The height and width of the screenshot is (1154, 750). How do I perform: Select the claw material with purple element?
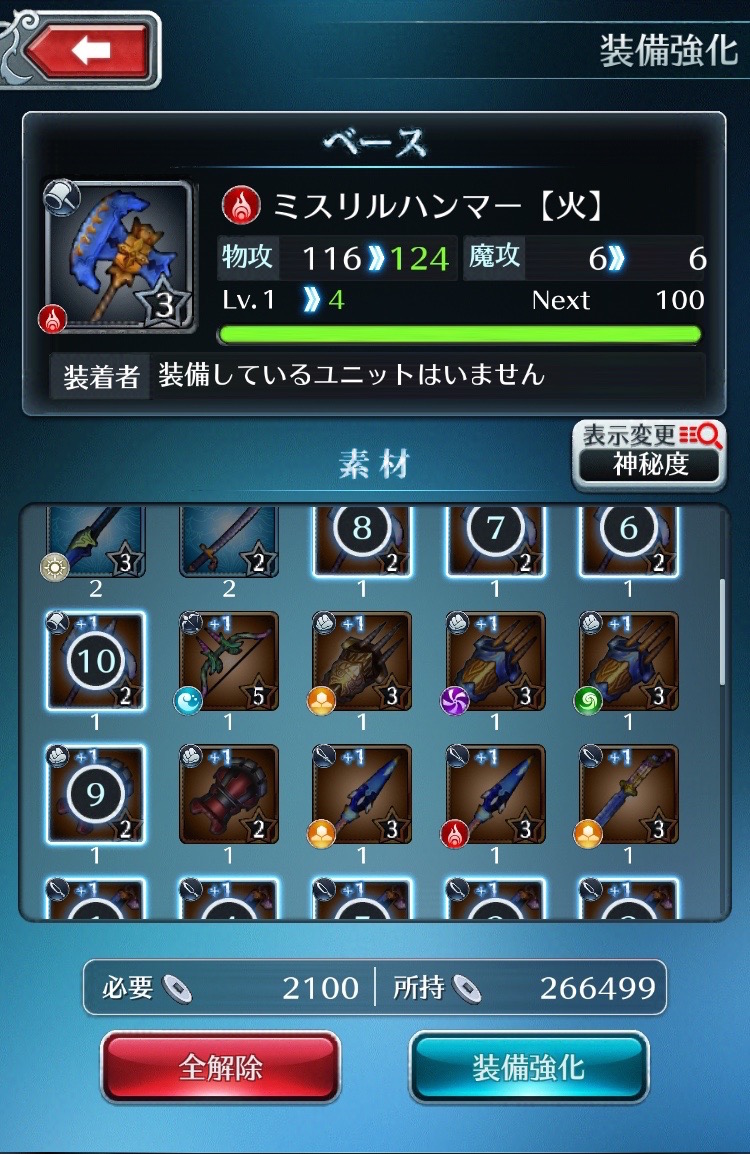495,661
